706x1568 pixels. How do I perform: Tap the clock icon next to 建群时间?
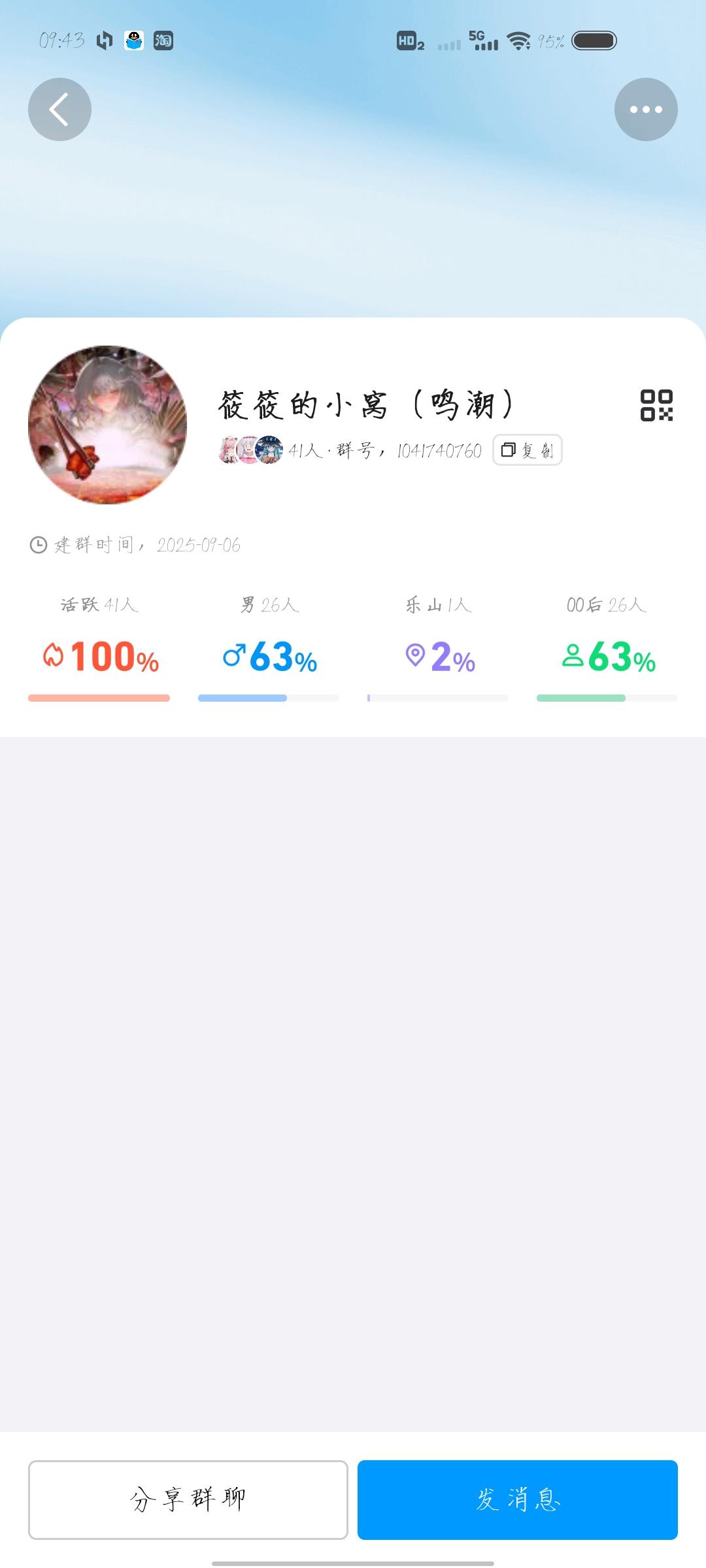[37, 544]
